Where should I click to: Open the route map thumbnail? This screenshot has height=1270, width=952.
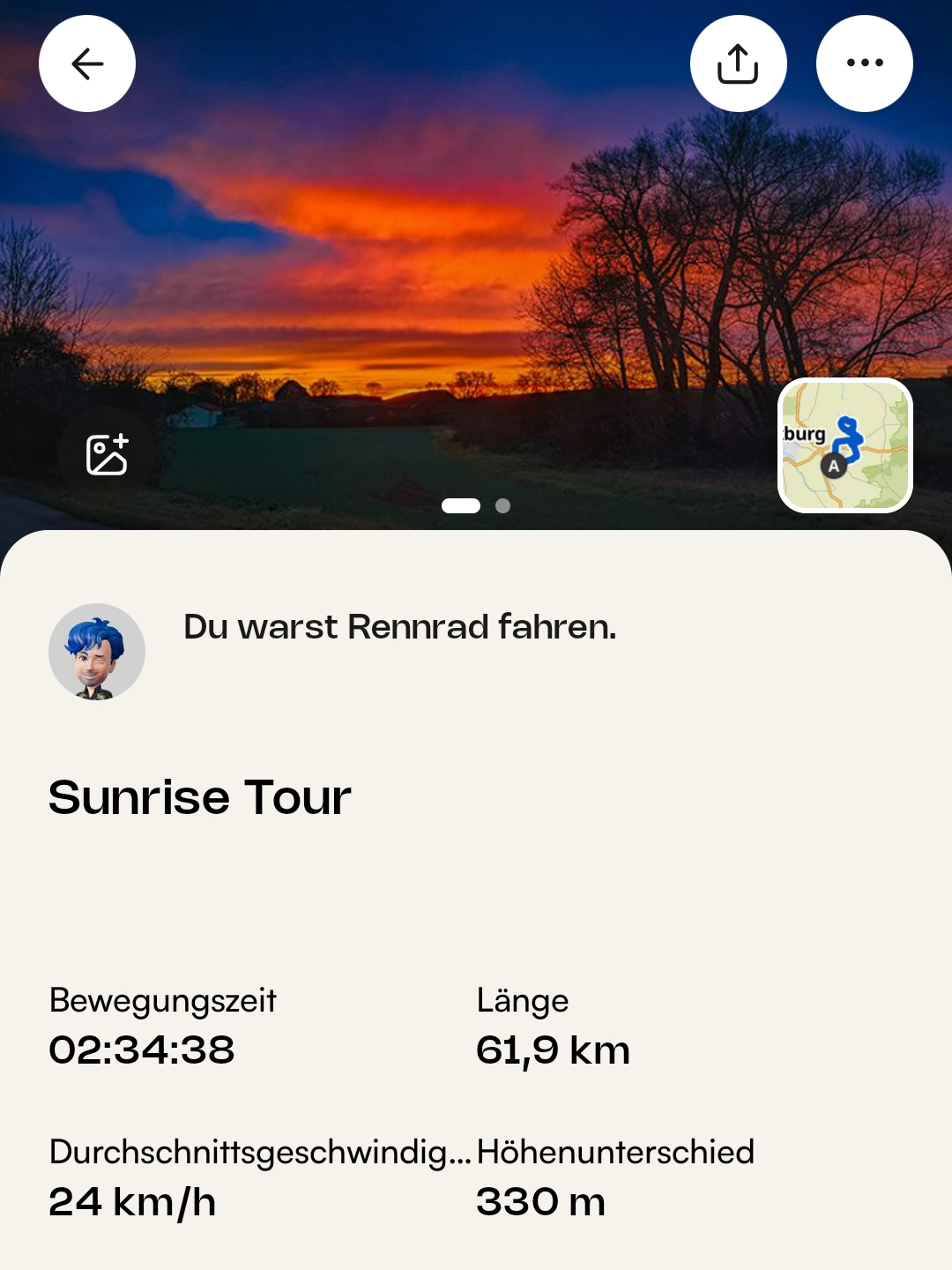click(x=844, y=445)
